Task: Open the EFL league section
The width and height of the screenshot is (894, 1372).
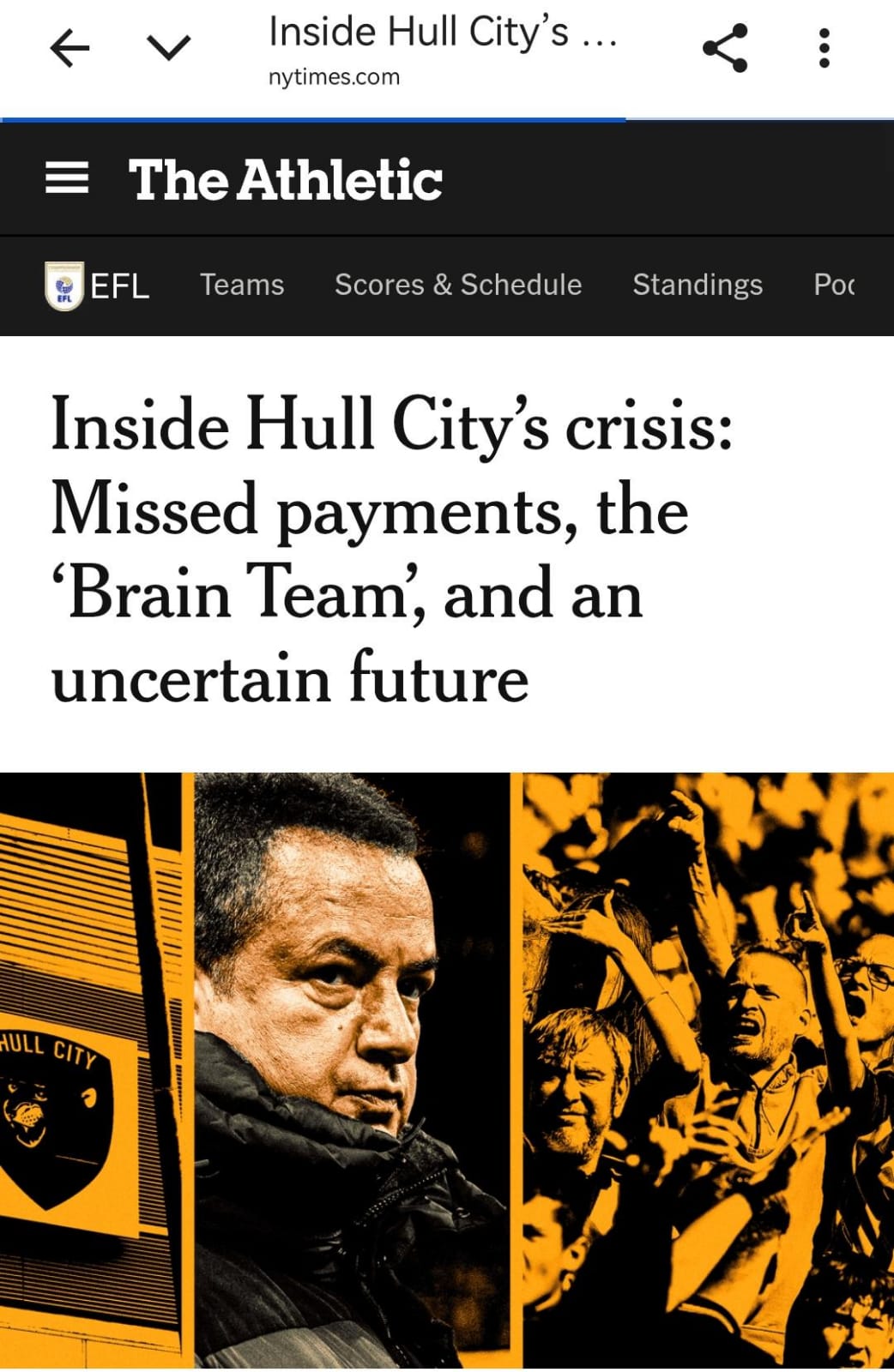Action: pos(97,285)
